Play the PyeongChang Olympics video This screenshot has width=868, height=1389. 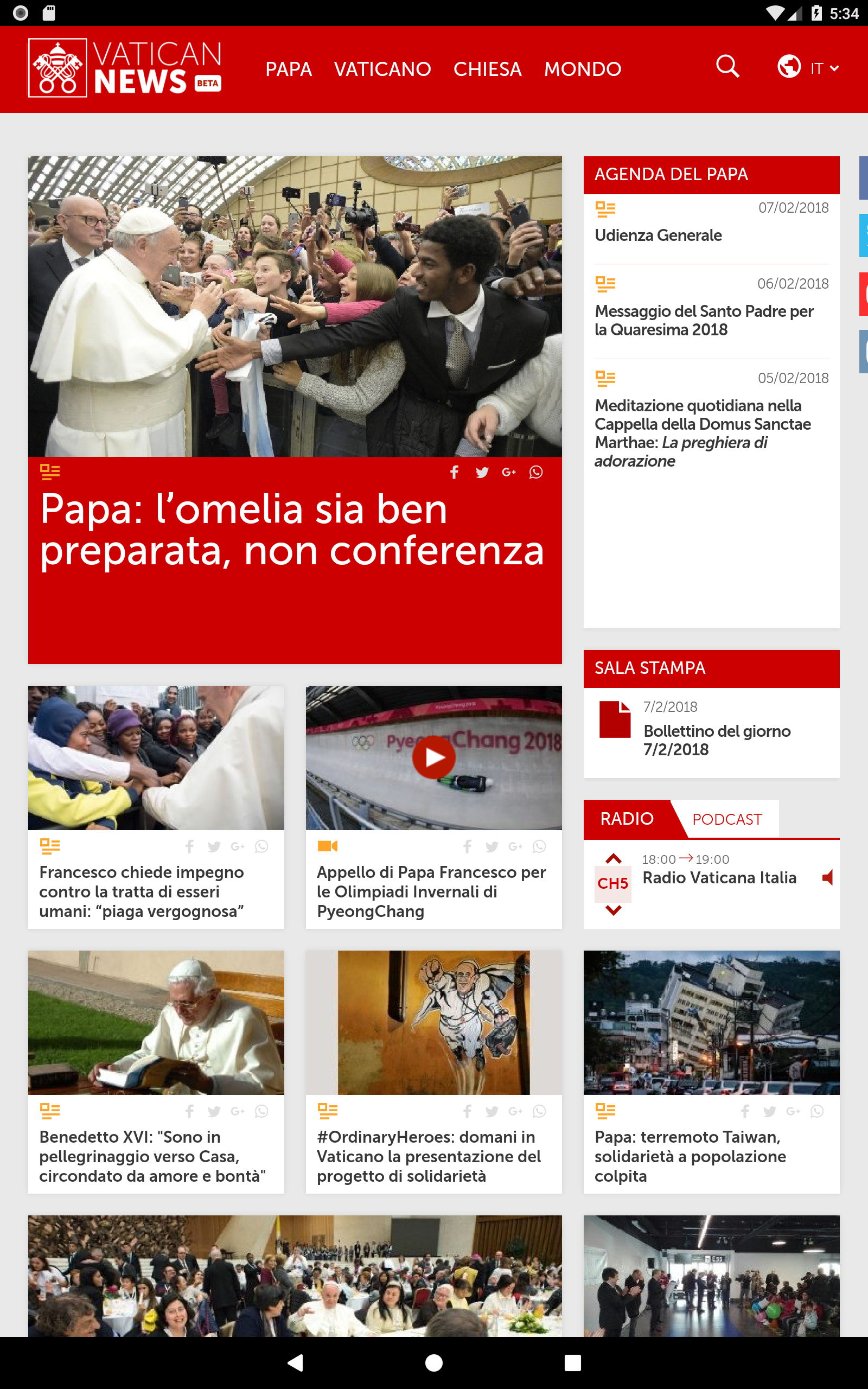[433, 757]
